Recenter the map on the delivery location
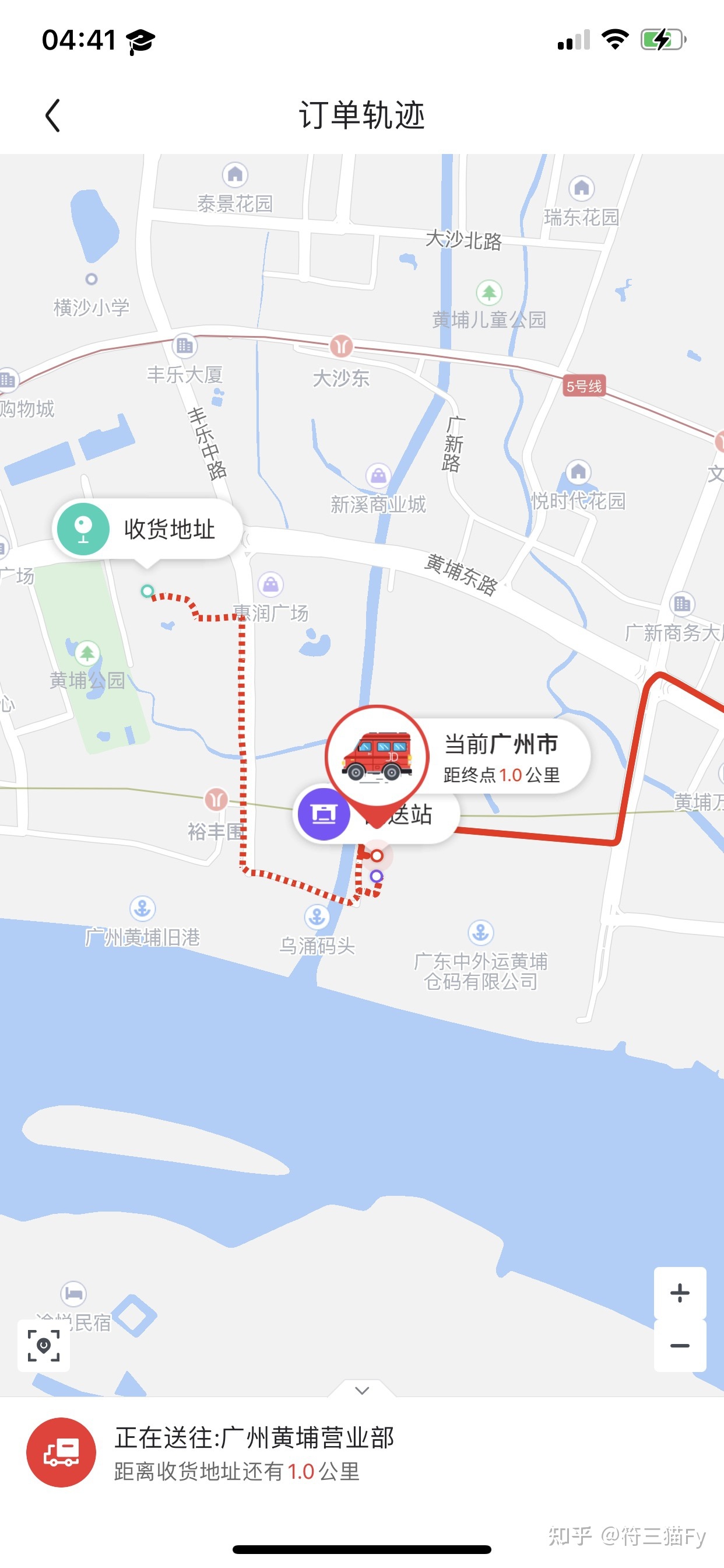Image resolution: width=724 pixels, height=1568 pixels. (44, 1345)
